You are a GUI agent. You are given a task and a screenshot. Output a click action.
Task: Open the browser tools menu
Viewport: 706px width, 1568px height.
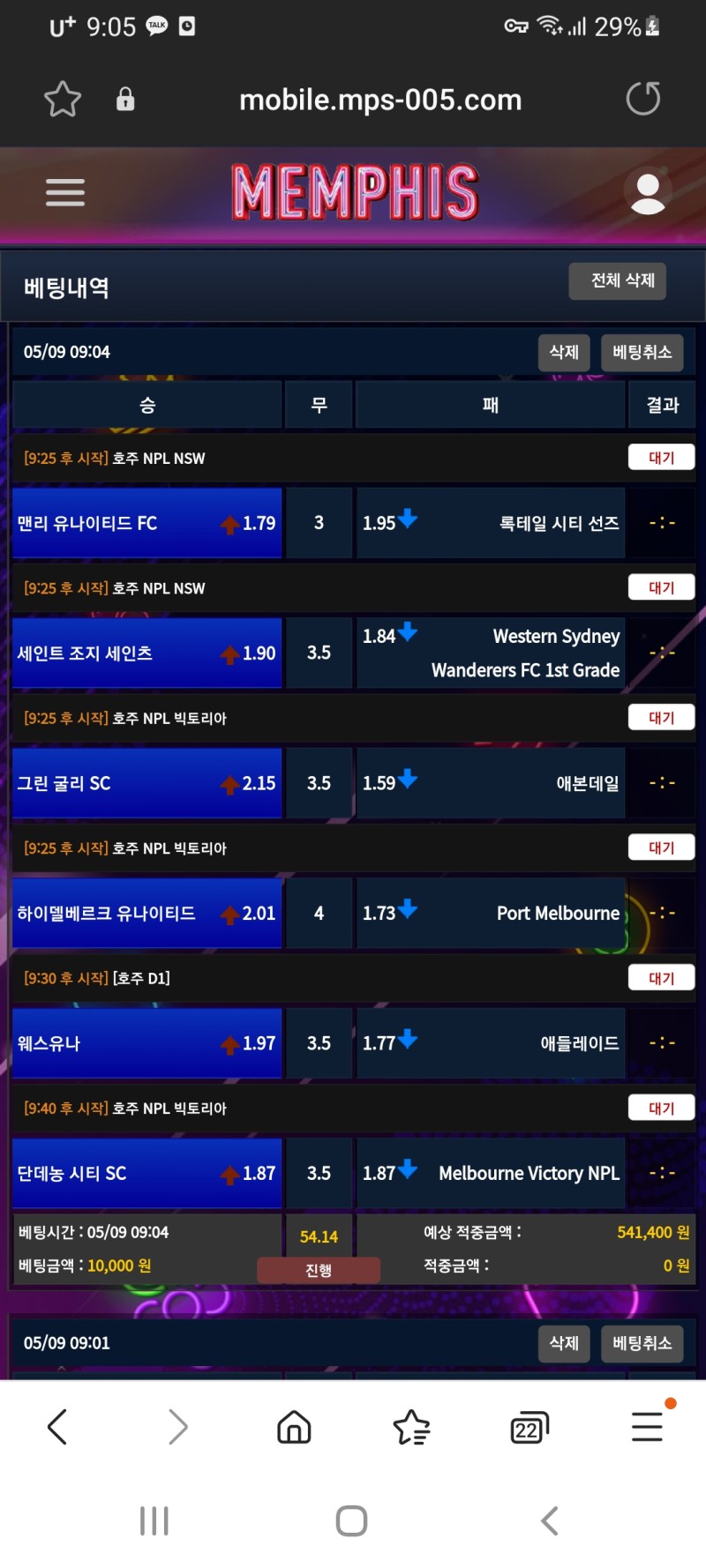coord(647,1426)
